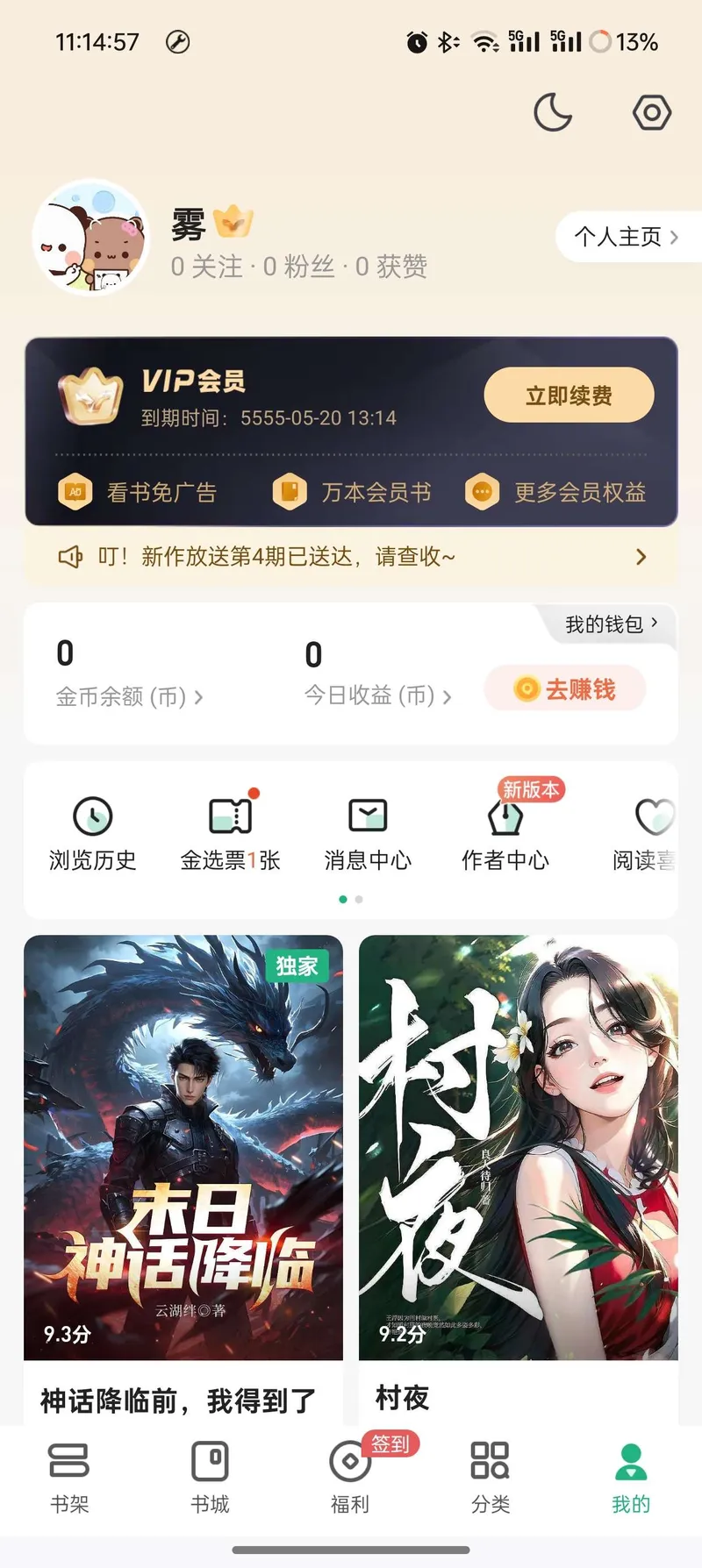Select second carousel page indicator dot
The image size is (702, 1568).
tap(359, 899)
